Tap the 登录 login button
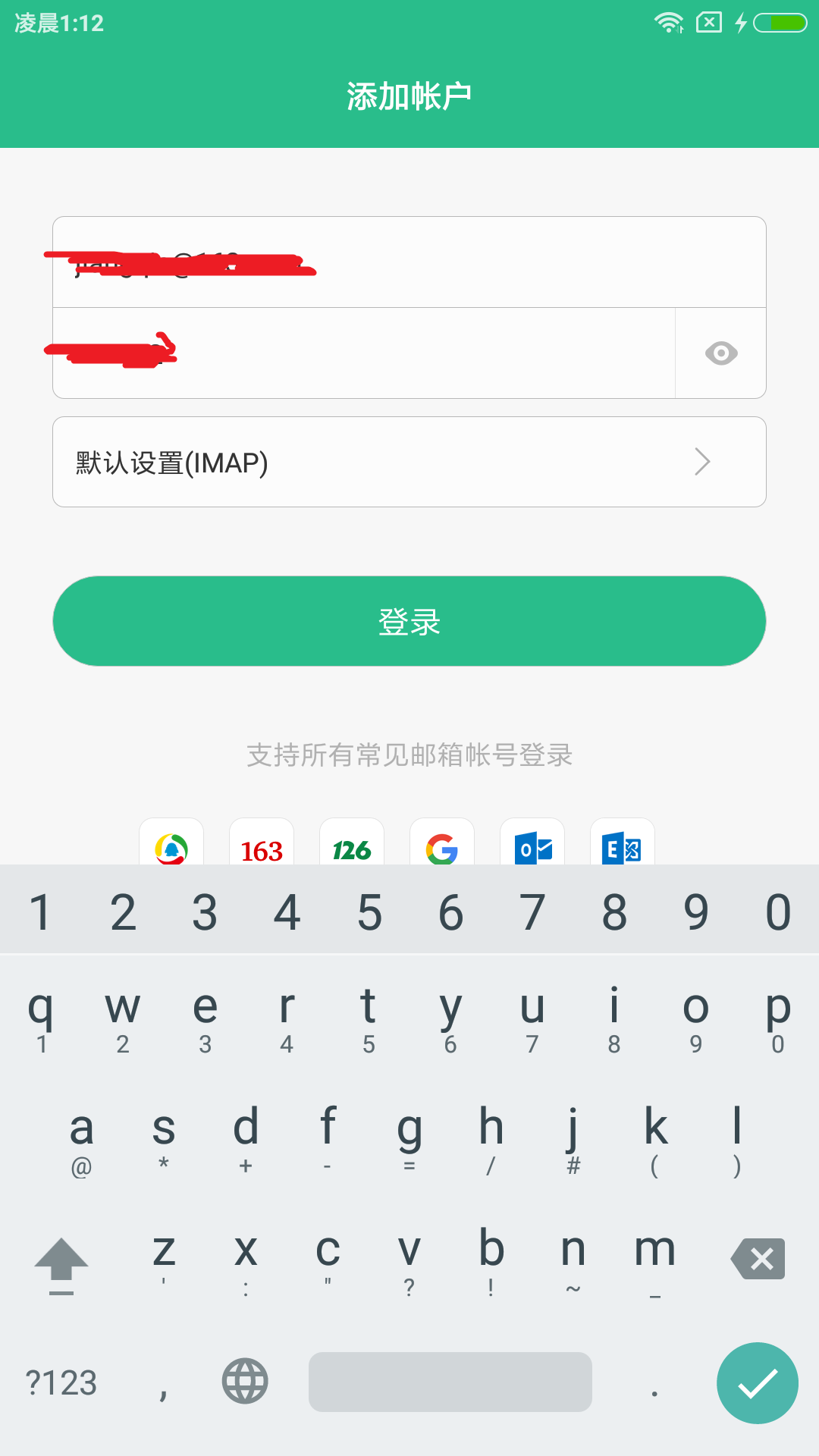The width and height of the screenshot is (819, 1456). pyautogui.click(x=409, y=621)
